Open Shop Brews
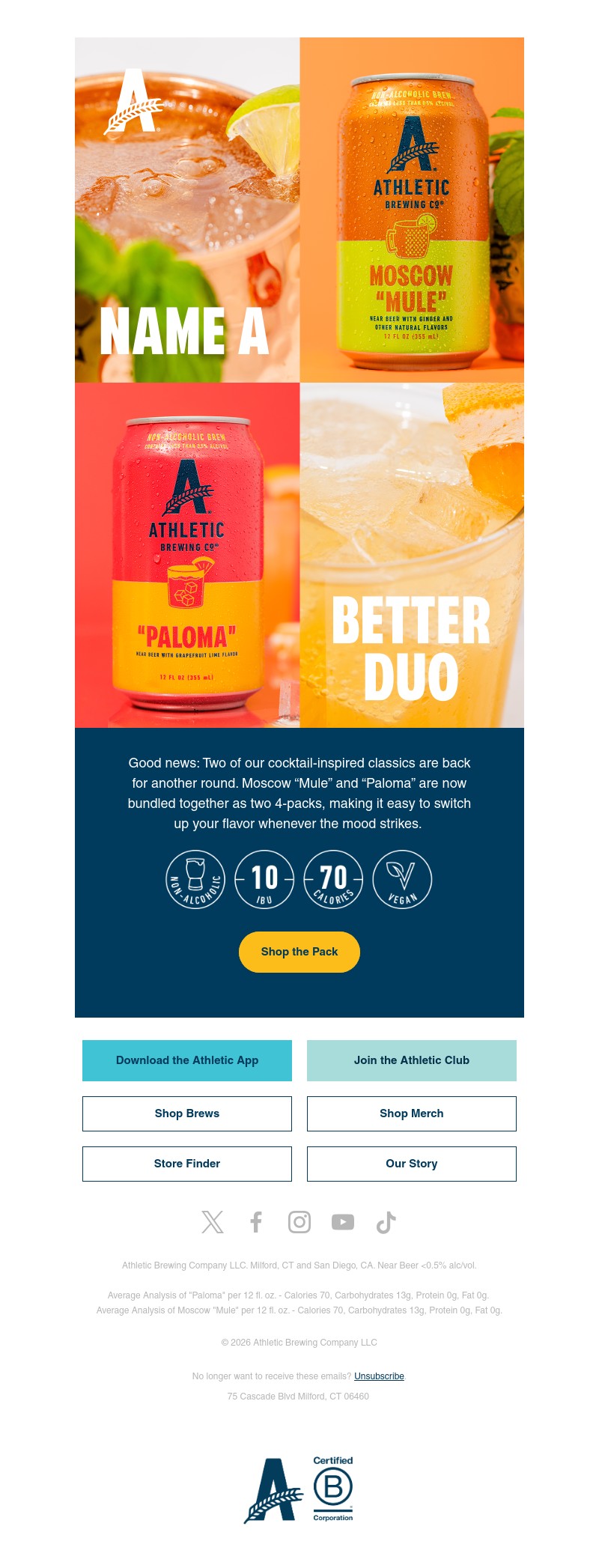 187,1113
